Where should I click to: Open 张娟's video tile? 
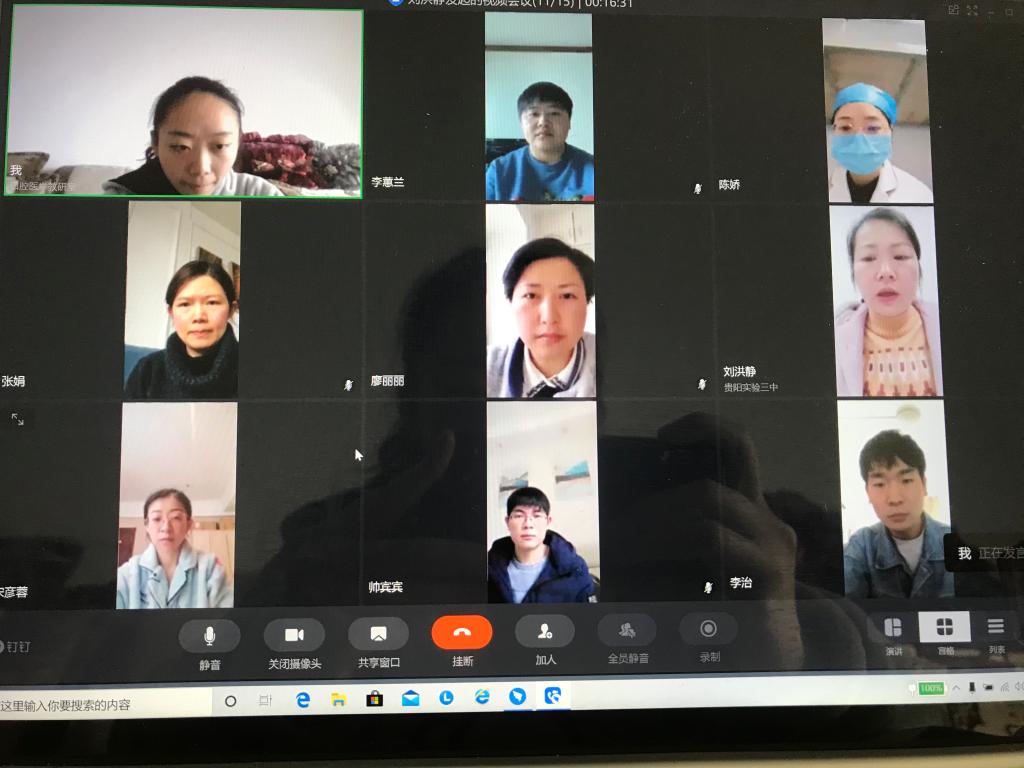pyautogui.click(x=182, y=300)
